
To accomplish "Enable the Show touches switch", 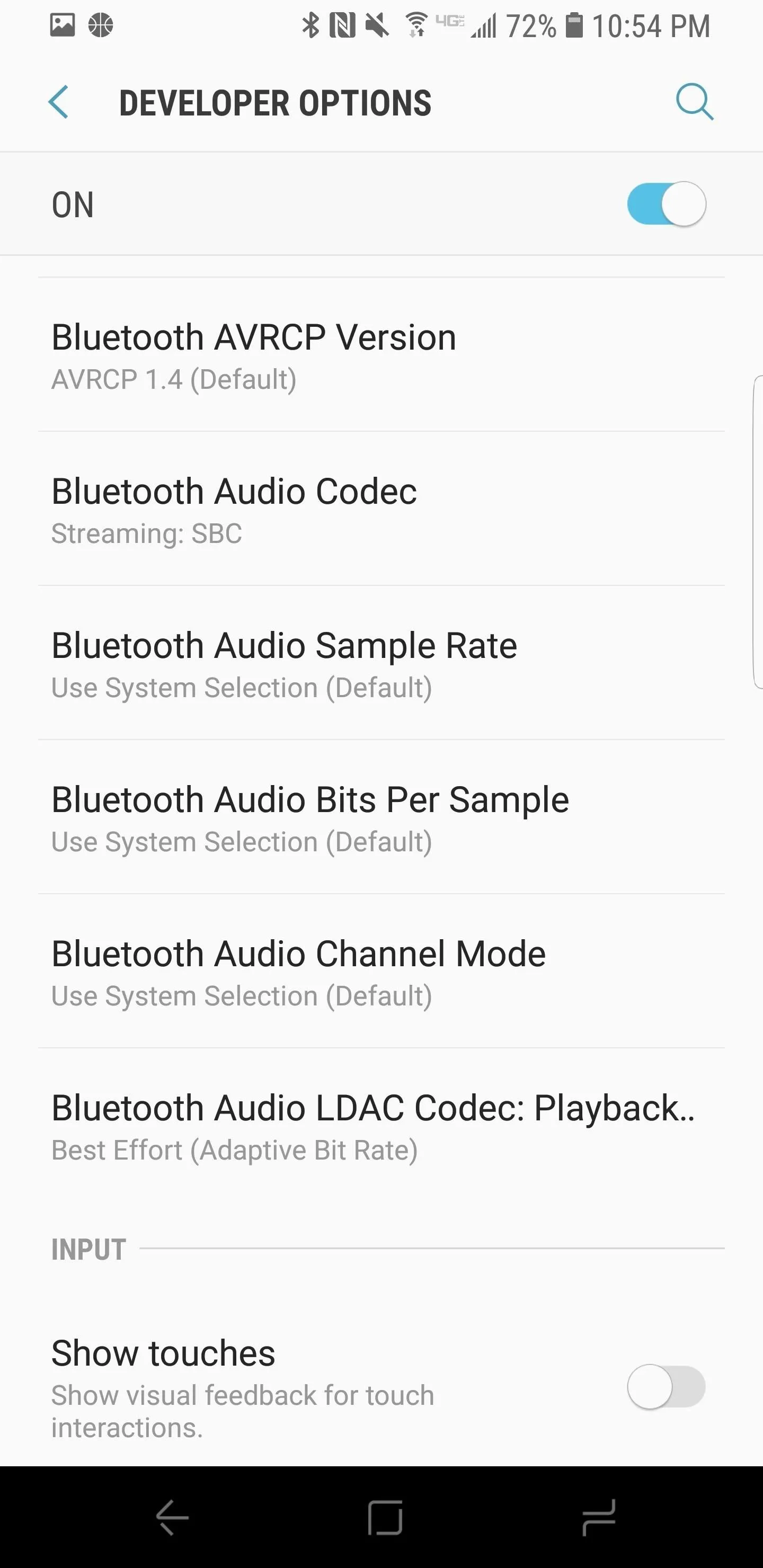I will tap(666, 1387).
